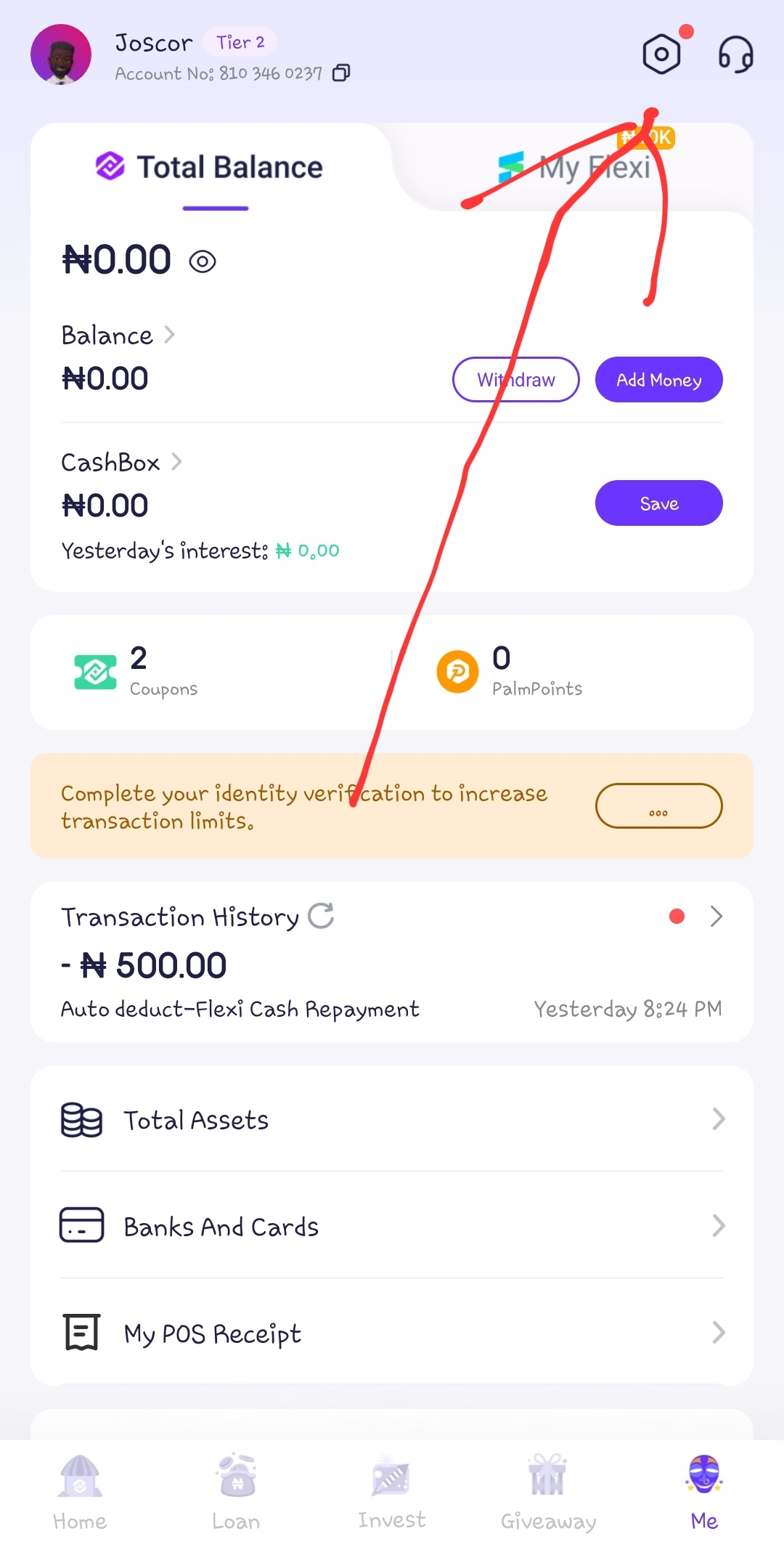This screenshot has width=784, height=1547.
Task: Open Invest from the bottom navigation
Action: (392, 1489)
